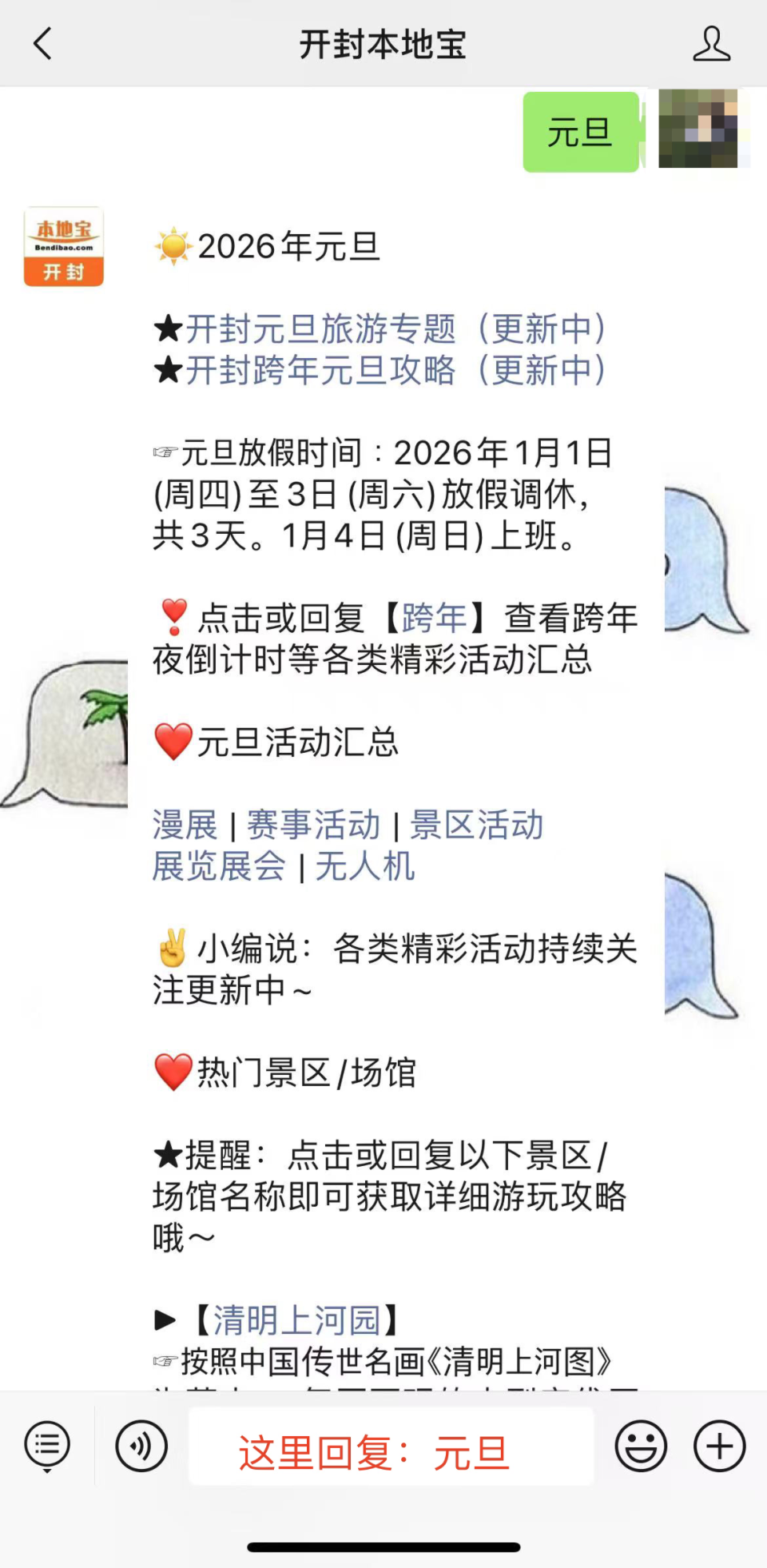The image size is (767, 1568).
Task: Open the 无人机 activity link
Action: [367, 868]
